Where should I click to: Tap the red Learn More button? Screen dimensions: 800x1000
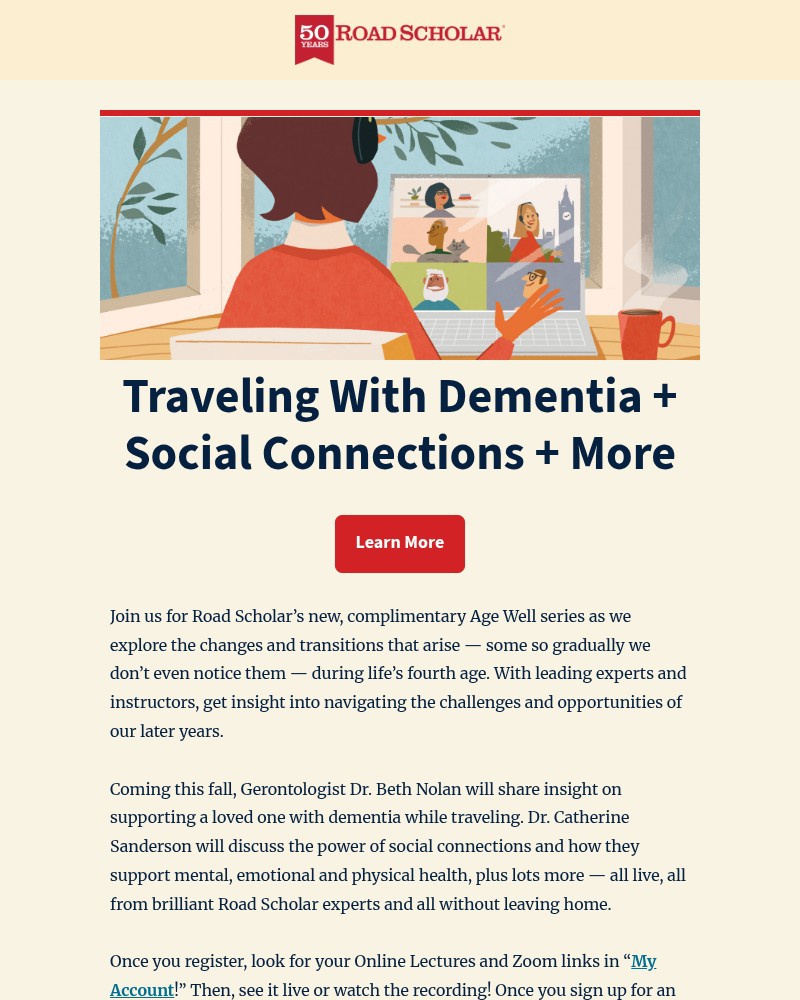click(x=399, y=543)
